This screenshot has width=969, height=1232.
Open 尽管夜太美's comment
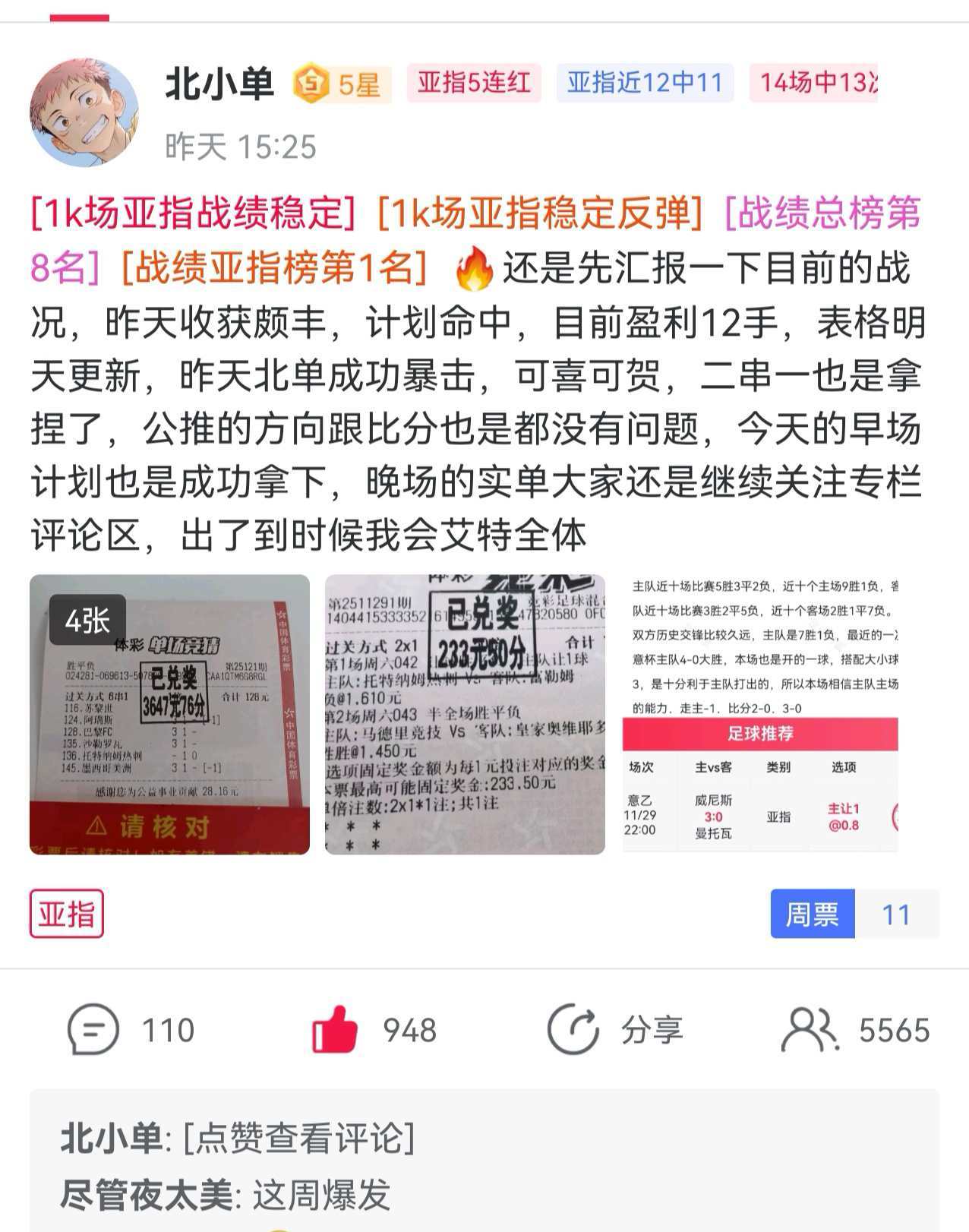click(226, 1195)
